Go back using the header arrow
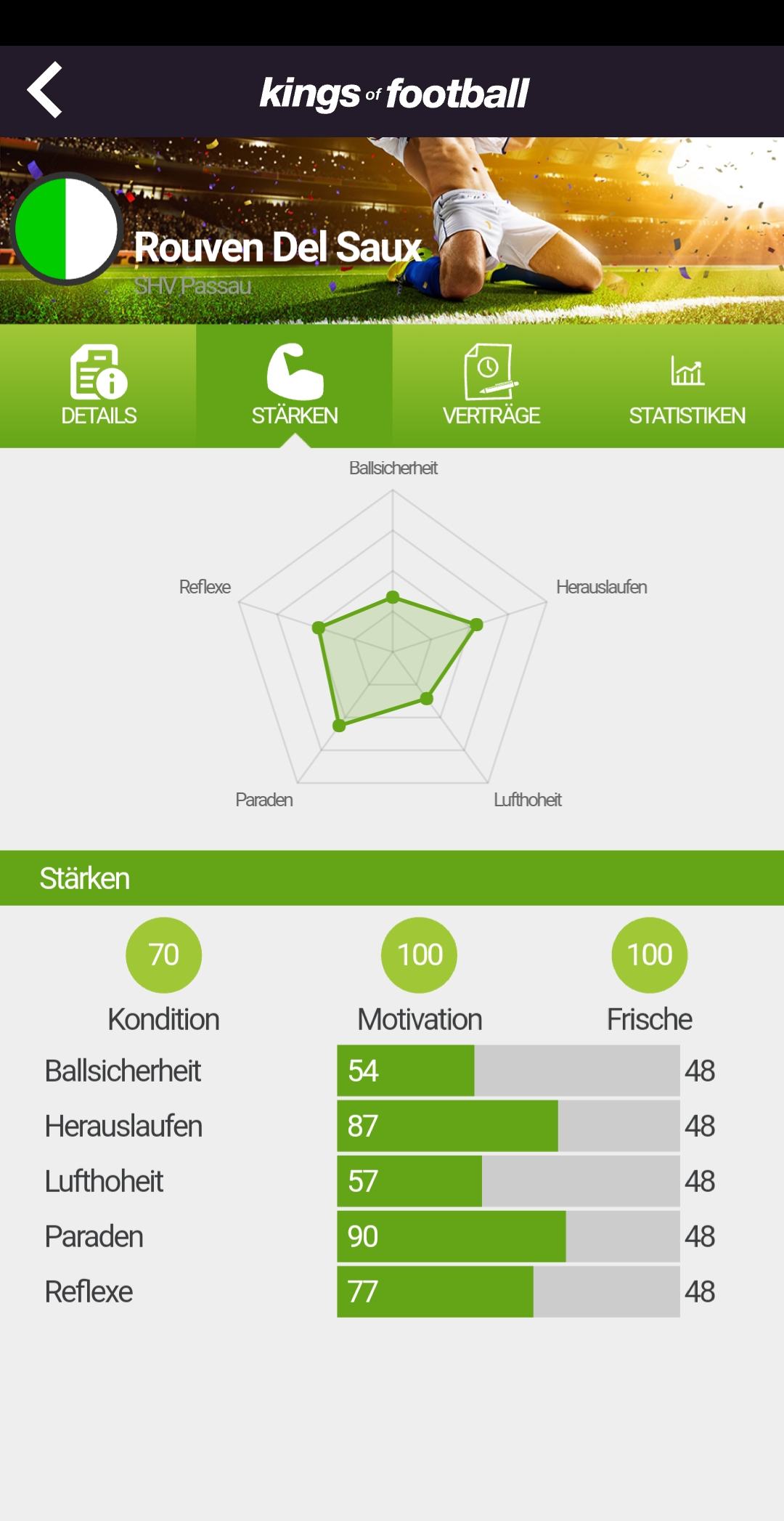Image resolution: width=784 pixels, height=1521 pixels. [x=45, y=90]
